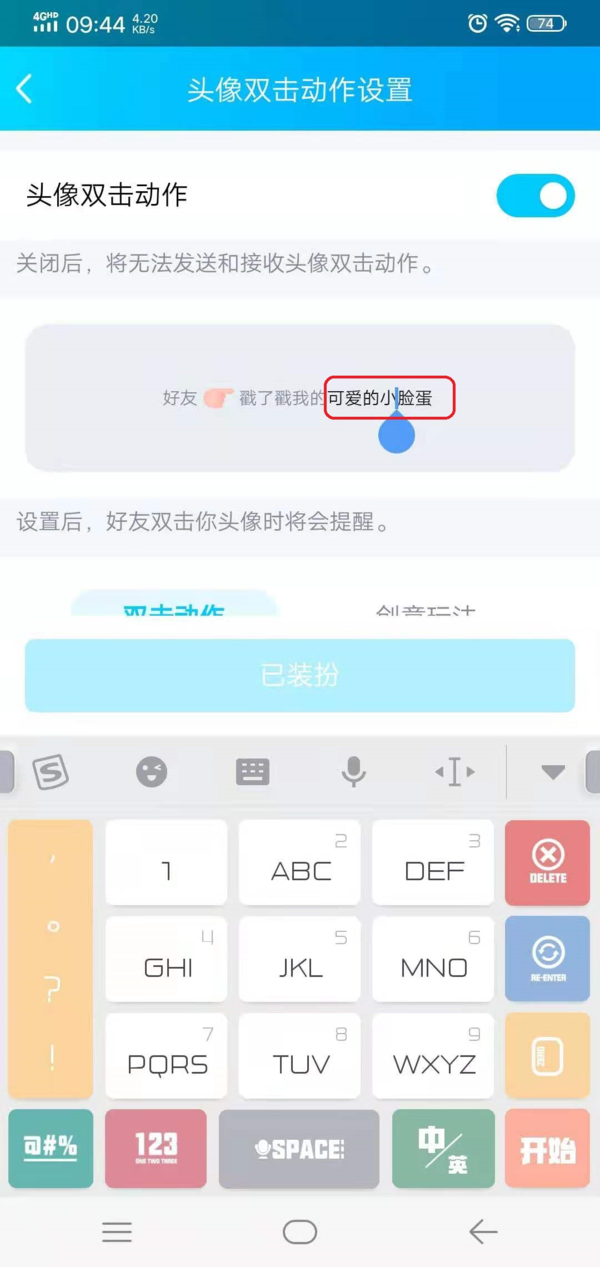Start voice input with microphone icon
The image size is (600, 1267).
353,771
